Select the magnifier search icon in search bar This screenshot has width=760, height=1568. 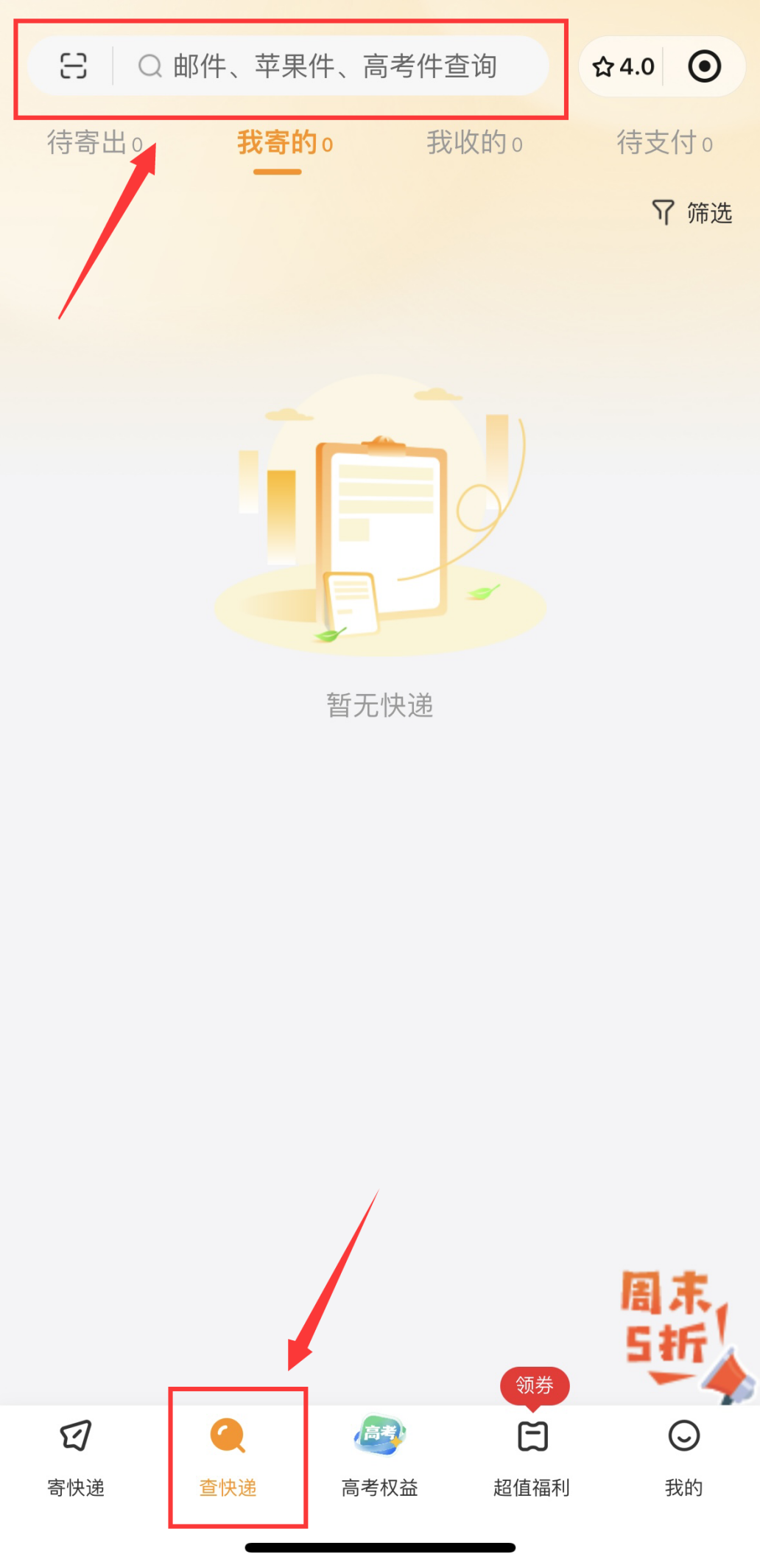[149, 66]
